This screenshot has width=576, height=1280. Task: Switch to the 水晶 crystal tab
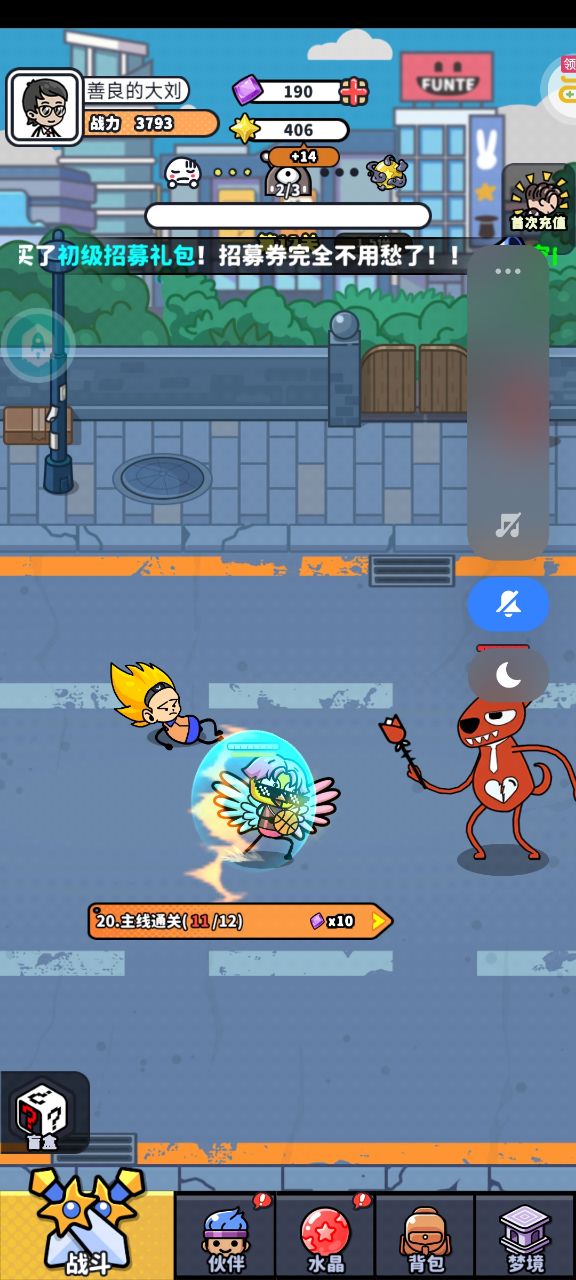click(325, 1236)
